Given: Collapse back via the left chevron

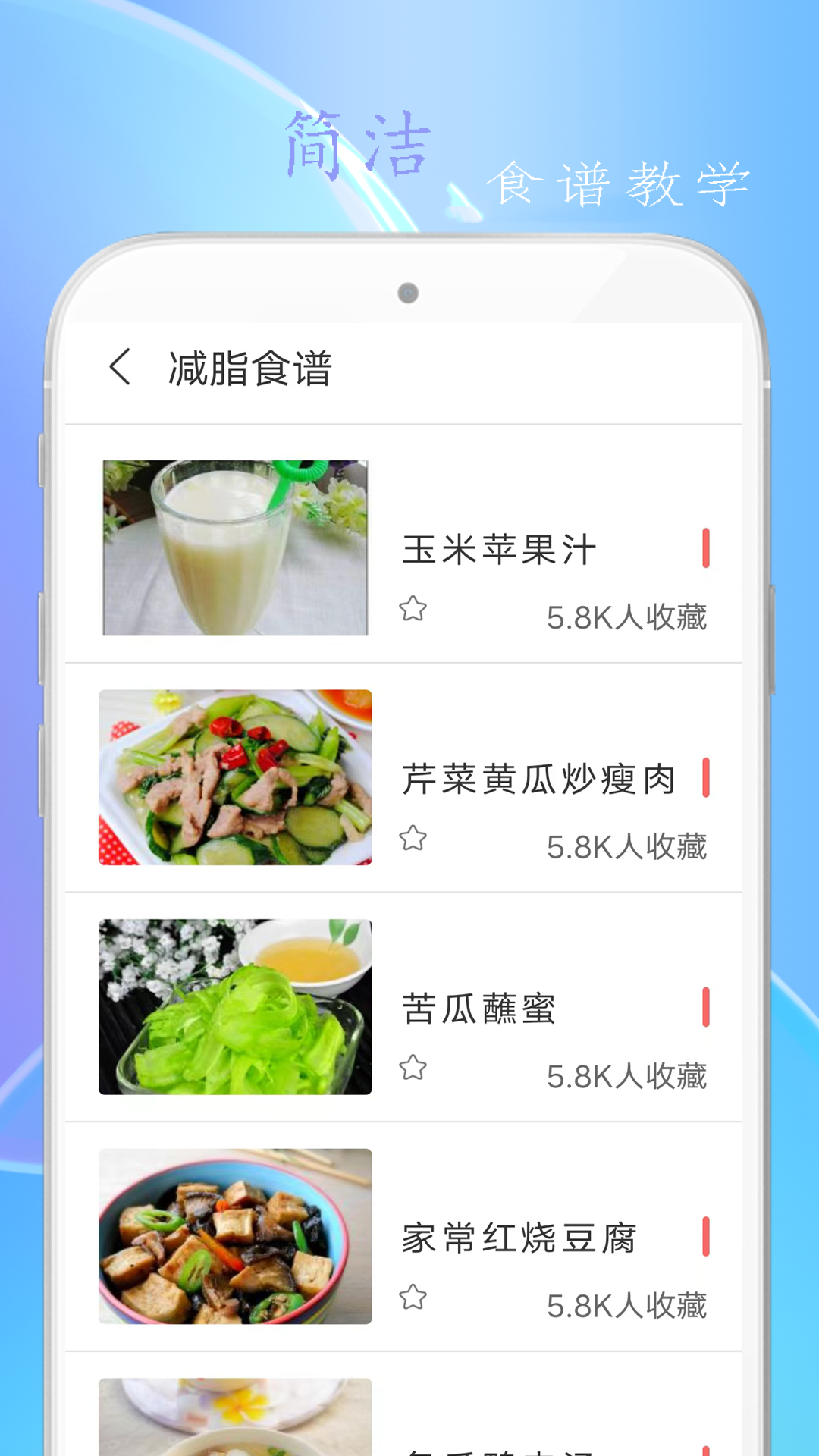Looking at the screenshot, I should point(121,367).
